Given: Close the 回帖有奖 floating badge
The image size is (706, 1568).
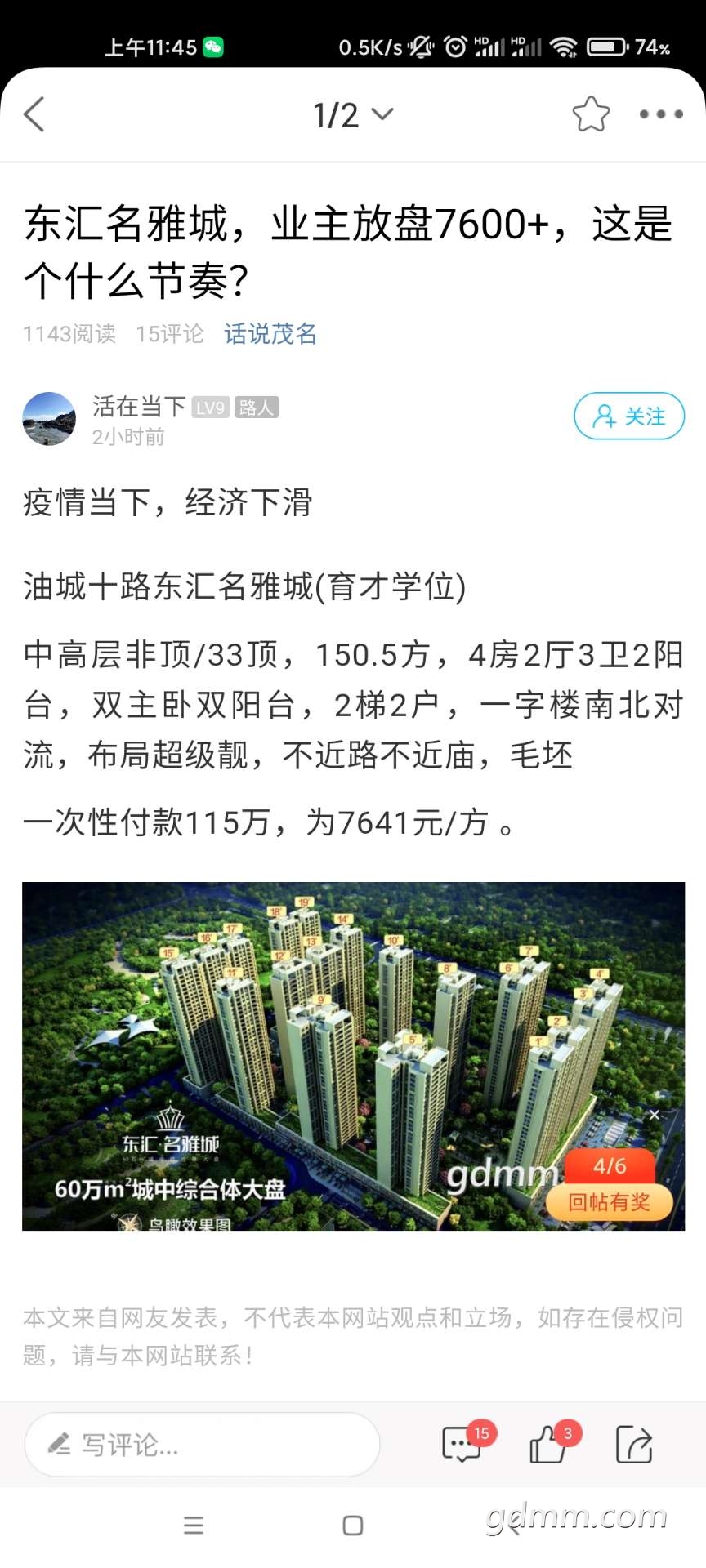Looking at the screenshot, I should pos(654,1115).
